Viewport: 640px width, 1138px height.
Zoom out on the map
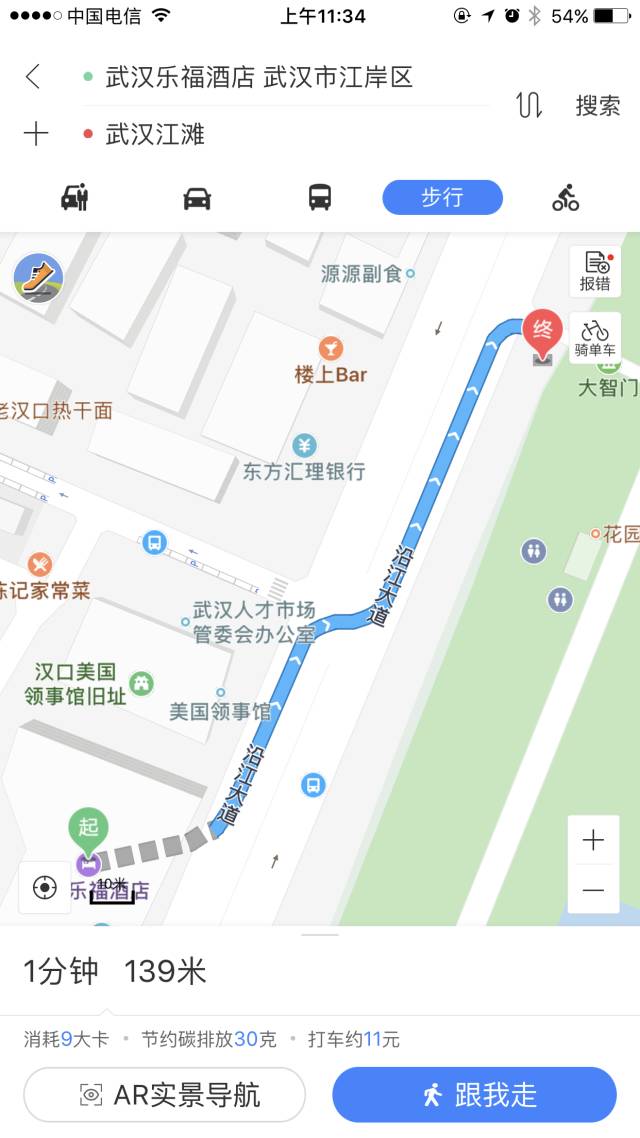pyautogui.click(x=593, y=890)
